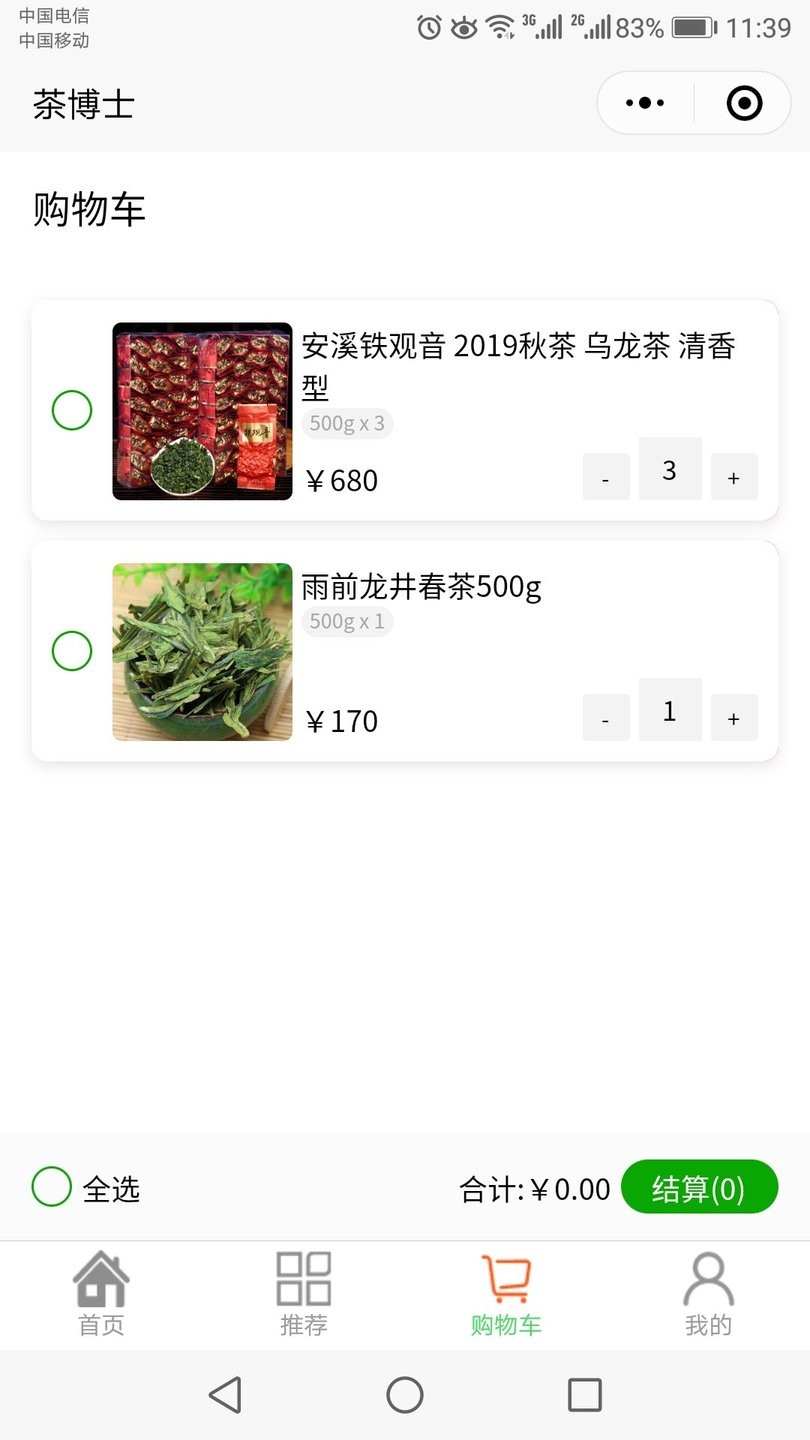Close the mini program via target icon
Viewport: 810px width, 1440px height.
(744, 103)
